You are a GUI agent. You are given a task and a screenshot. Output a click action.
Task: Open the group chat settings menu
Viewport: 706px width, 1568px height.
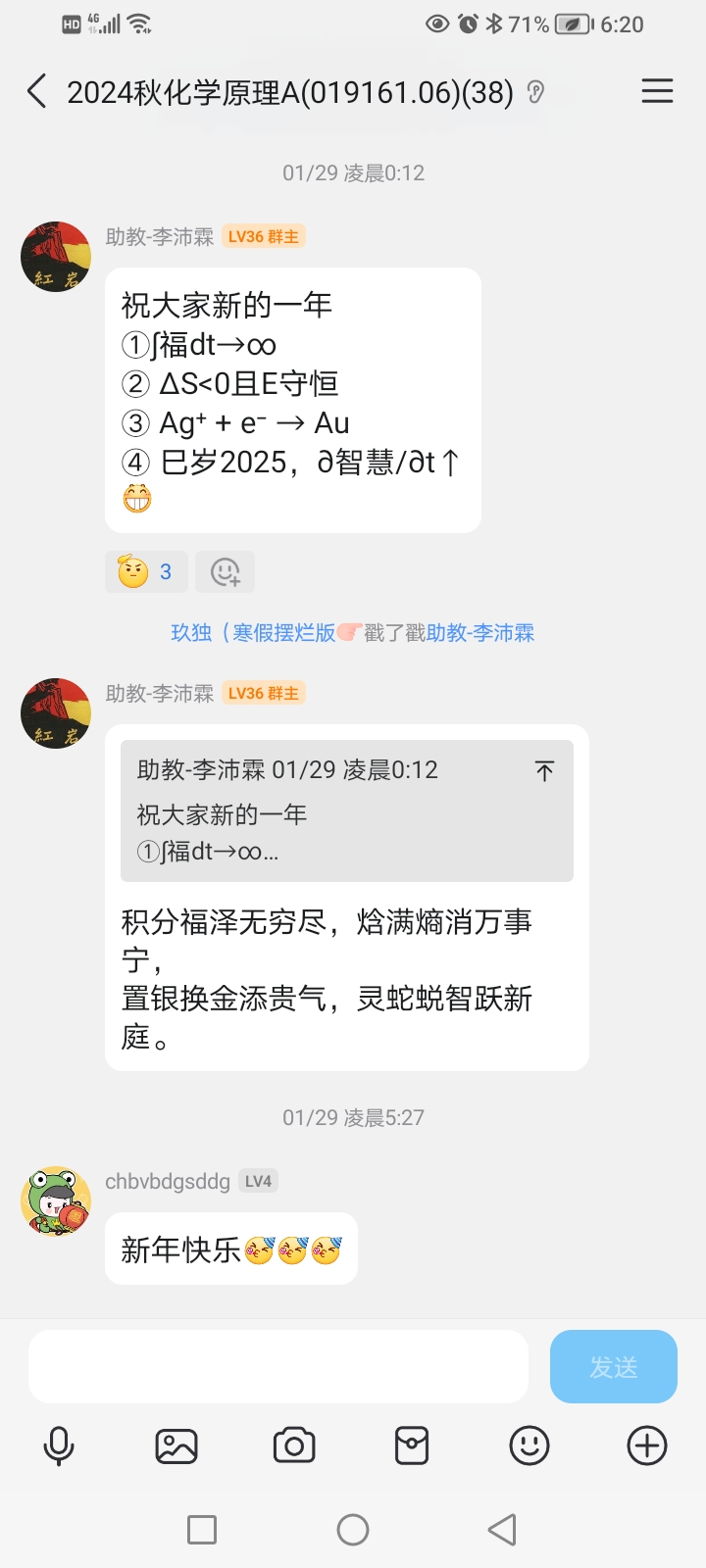[657, 91]
